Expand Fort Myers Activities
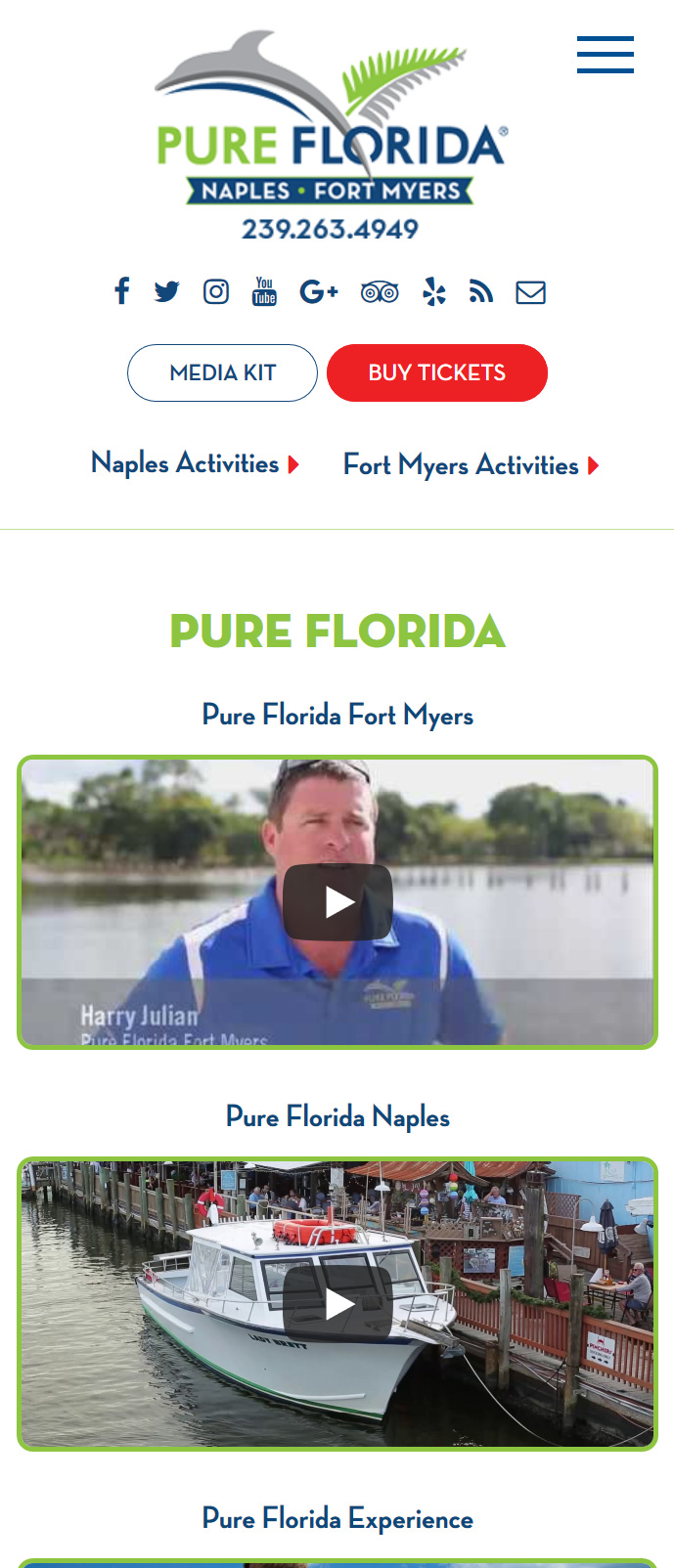Viewport: 674px width, 1568px height. tap(471, 465)
